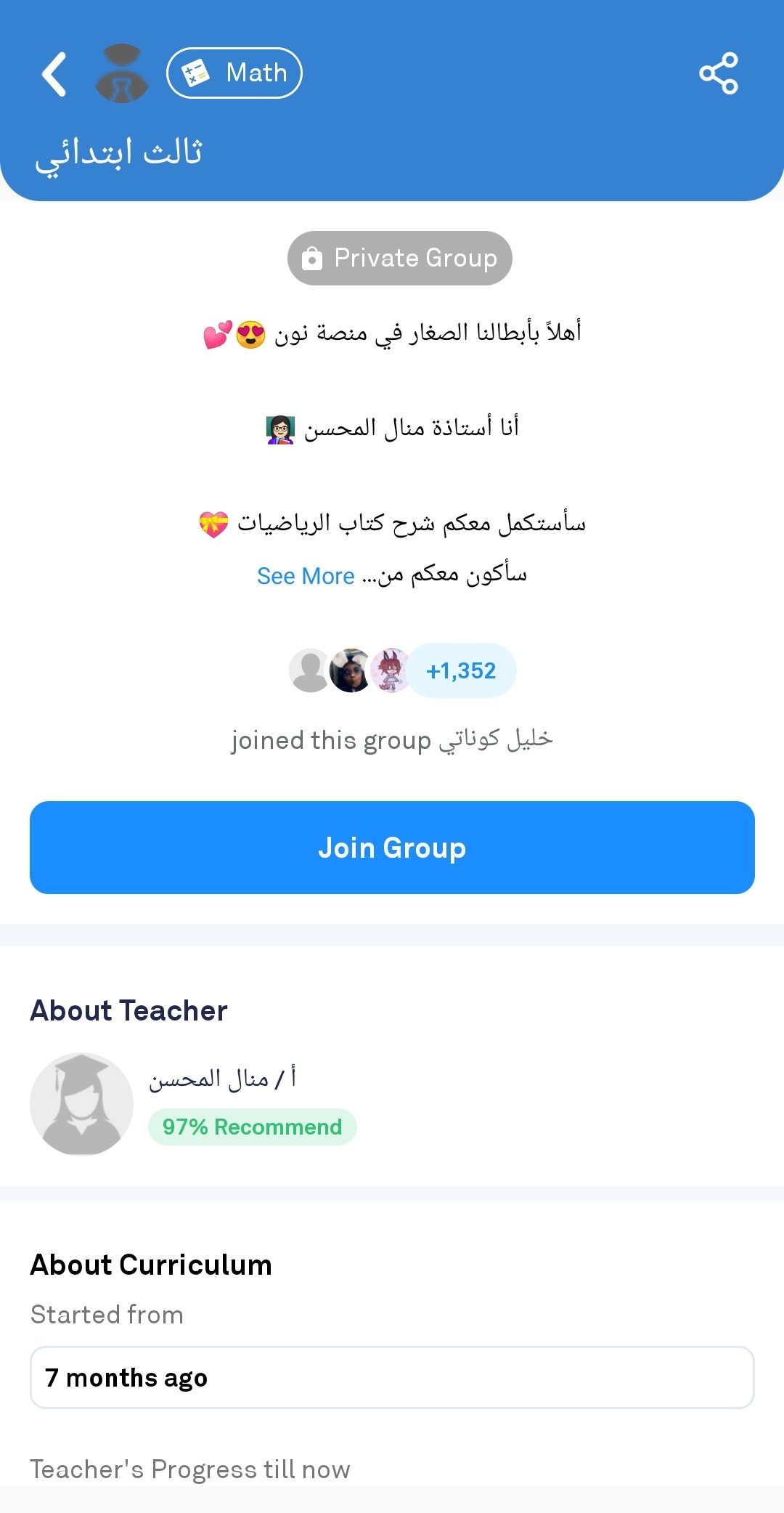Viewport: 784px width, 1513px height.
Task: Expand description with See More
Action: click(306, 576)
